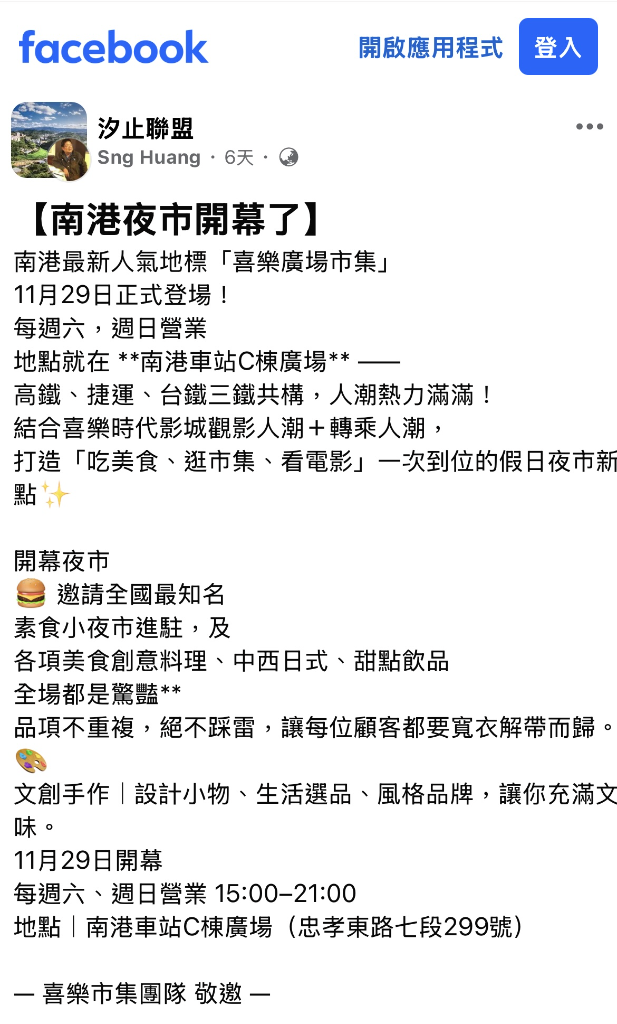The width and height of the screenshot is (617, 1024).
Task: Open the post timestamp 6天
Action: point(239,158)
